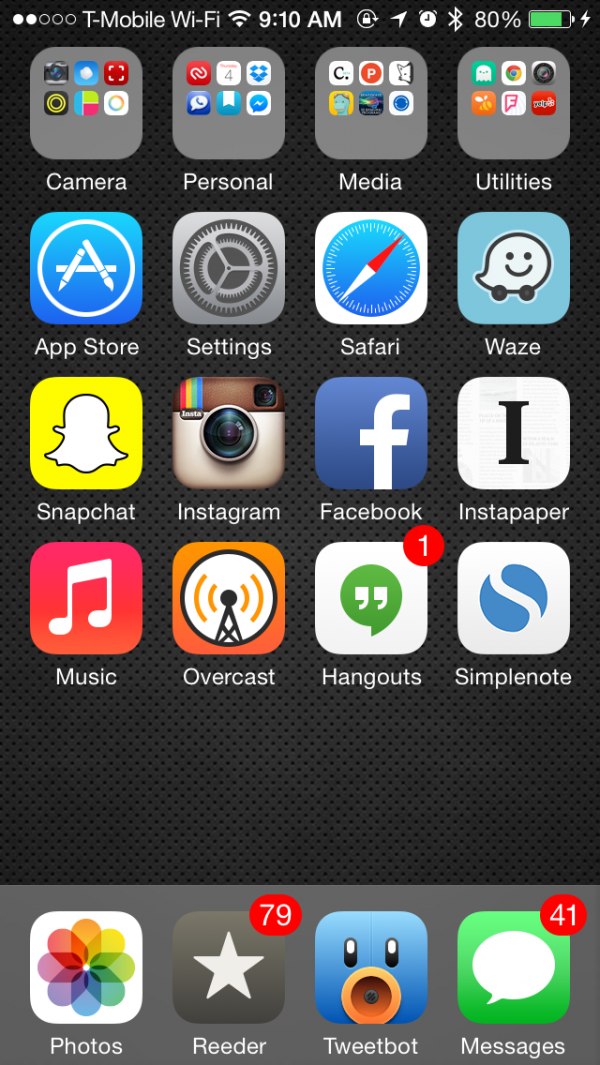This screenshot has height=1065, width=600.
Task: Open Messages with 41 unread
Action: pyautogui.click(x=513, y=967)
